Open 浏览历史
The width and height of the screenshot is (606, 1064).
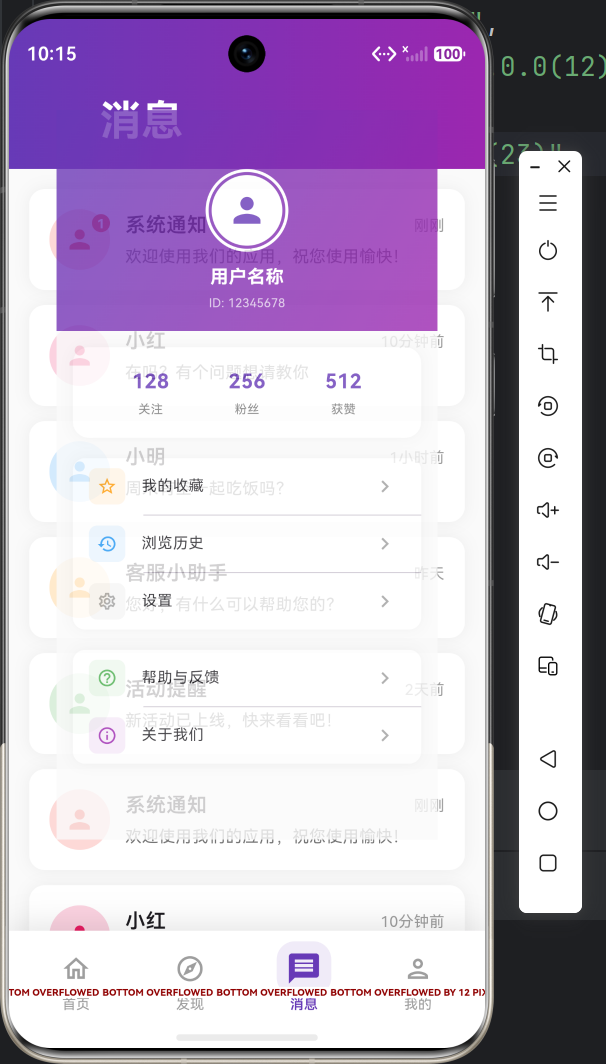[x=247, y=544]
